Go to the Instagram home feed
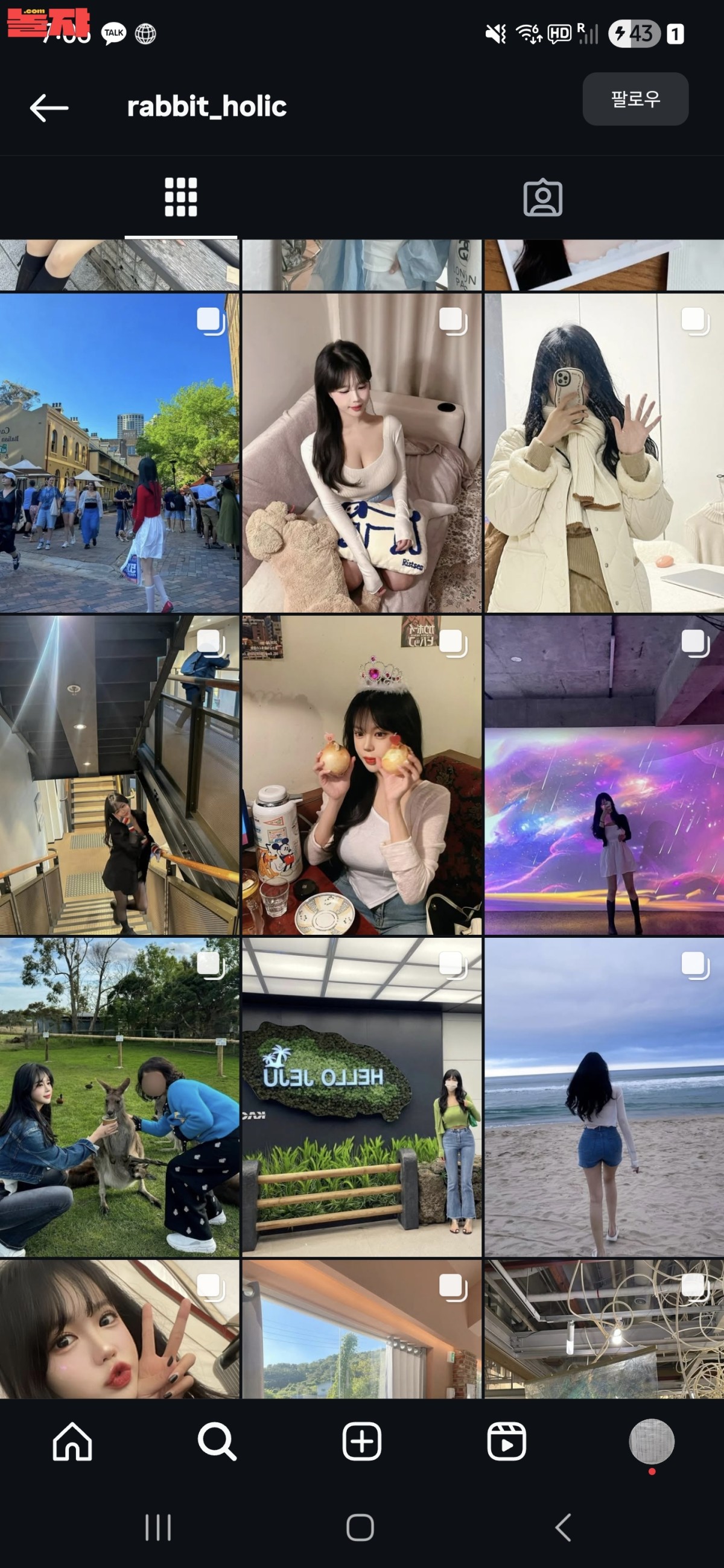This screenshot has width=724, height=1568. (x=72, y=1441)
